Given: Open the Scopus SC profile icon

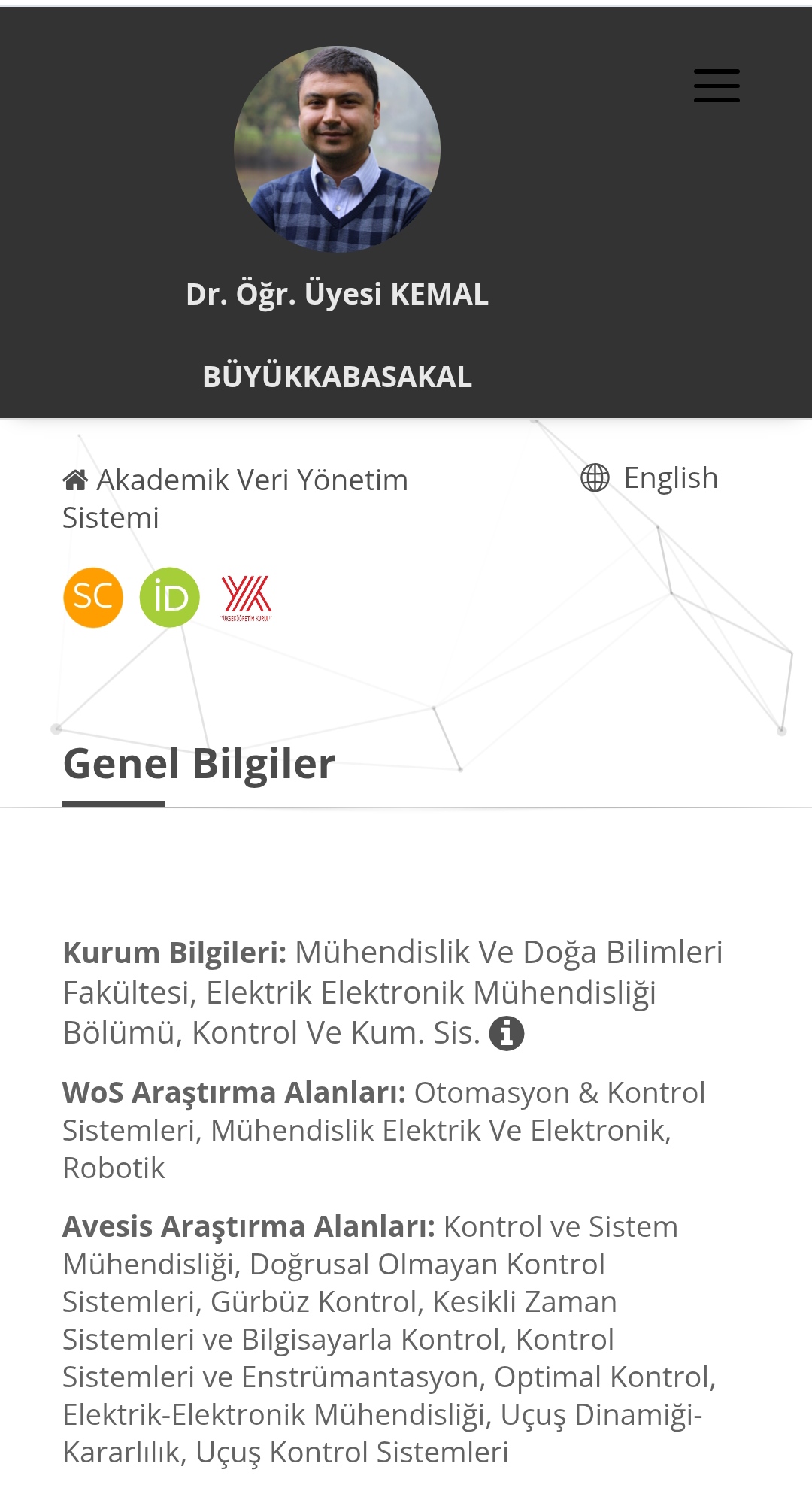Looking at the screenshot, I should click(93, 598).
